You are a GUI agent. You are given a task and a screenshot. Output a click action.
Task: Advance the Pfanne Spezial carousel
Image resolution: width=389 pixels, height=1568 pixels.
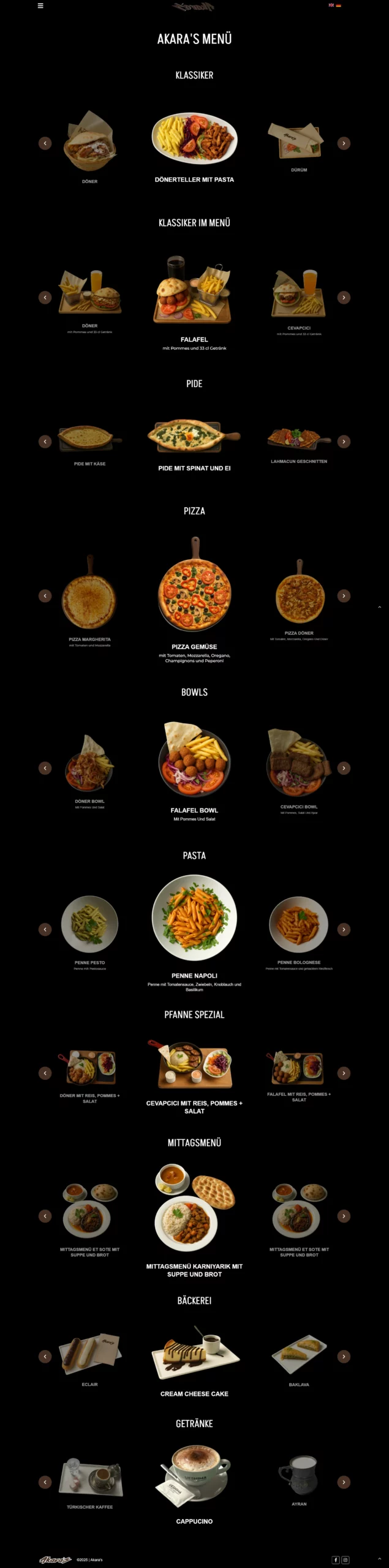pos(344,1073)
